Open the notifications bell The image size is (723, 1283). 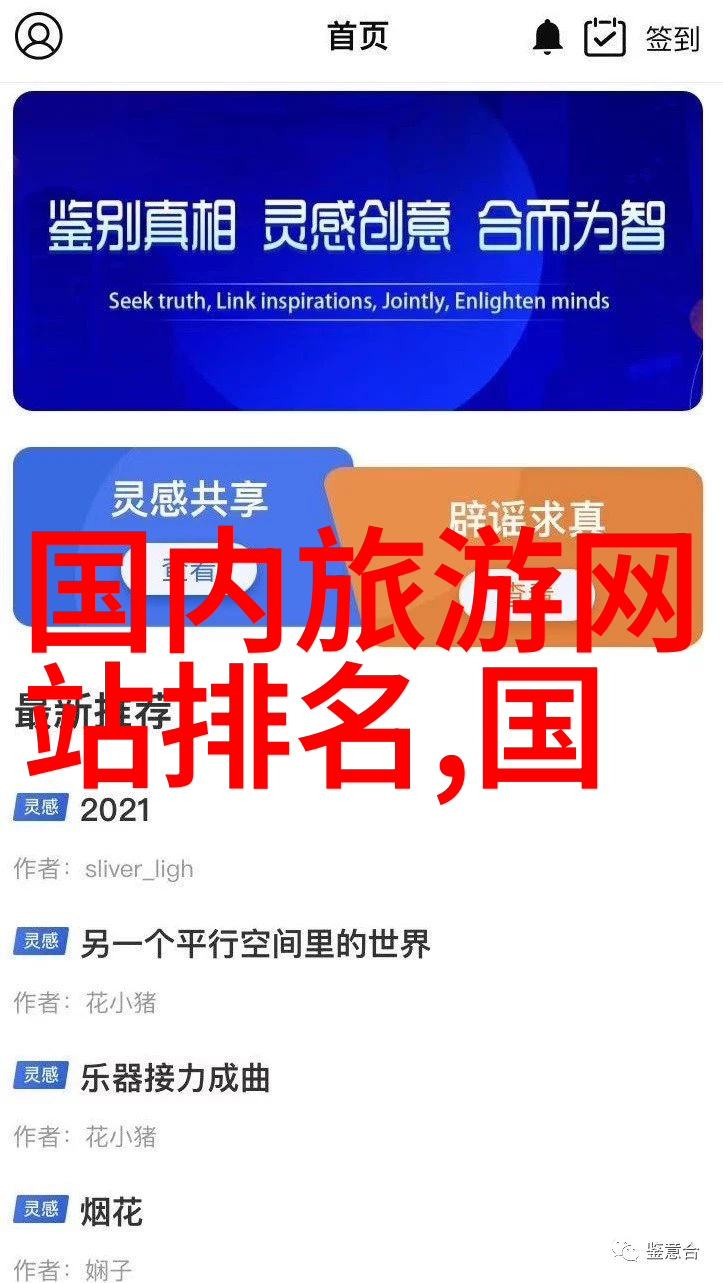click(547, 38)
